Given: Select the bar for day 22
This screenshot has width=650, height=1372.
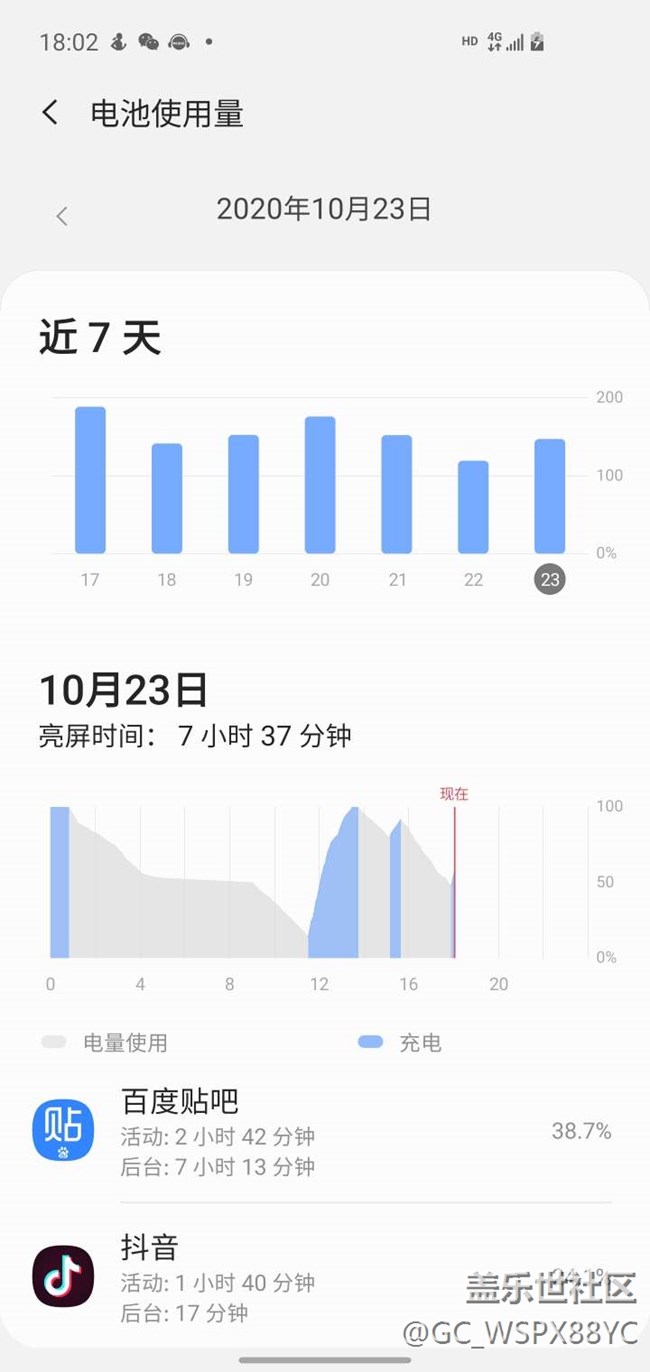Looking at the screenshot, I should tap(473, 507).
